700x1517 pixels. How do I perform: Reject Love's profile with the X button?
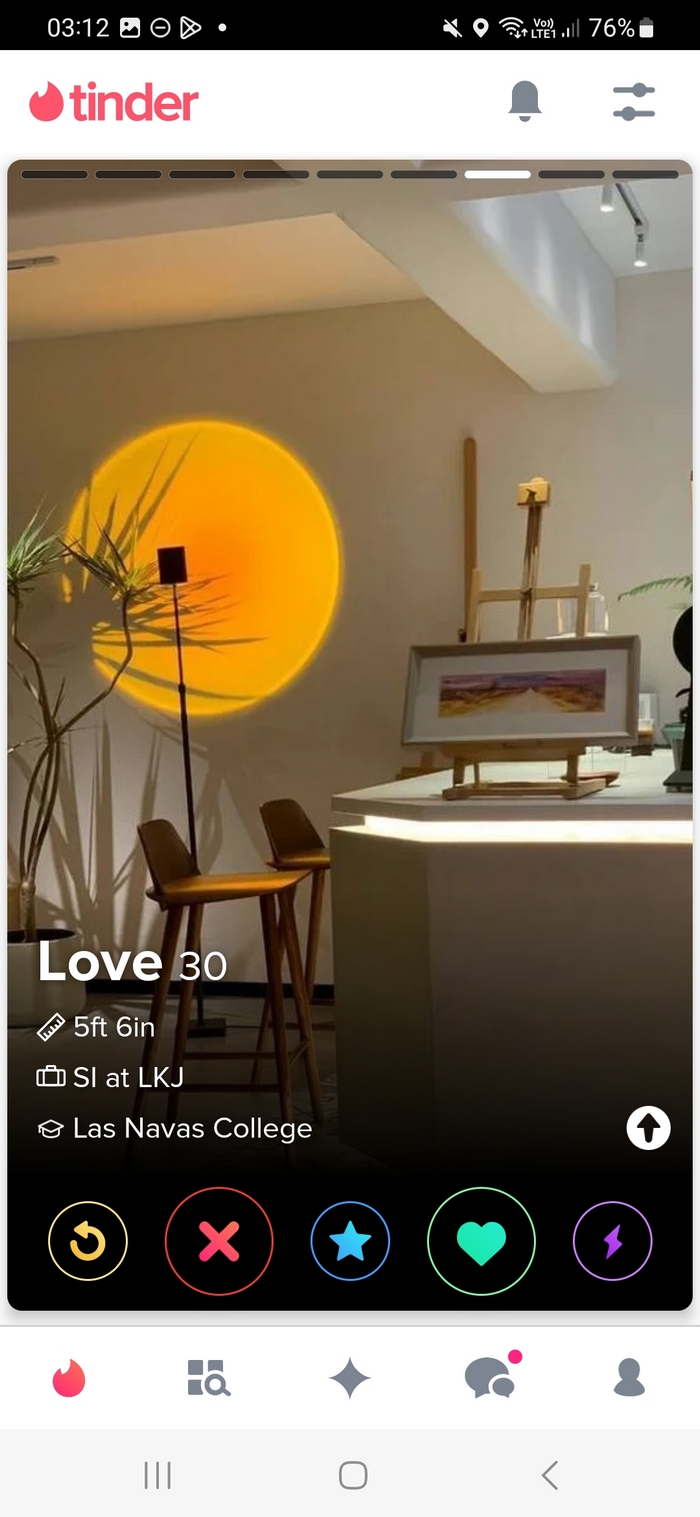pyautogui.click(x=219, y=1242)
